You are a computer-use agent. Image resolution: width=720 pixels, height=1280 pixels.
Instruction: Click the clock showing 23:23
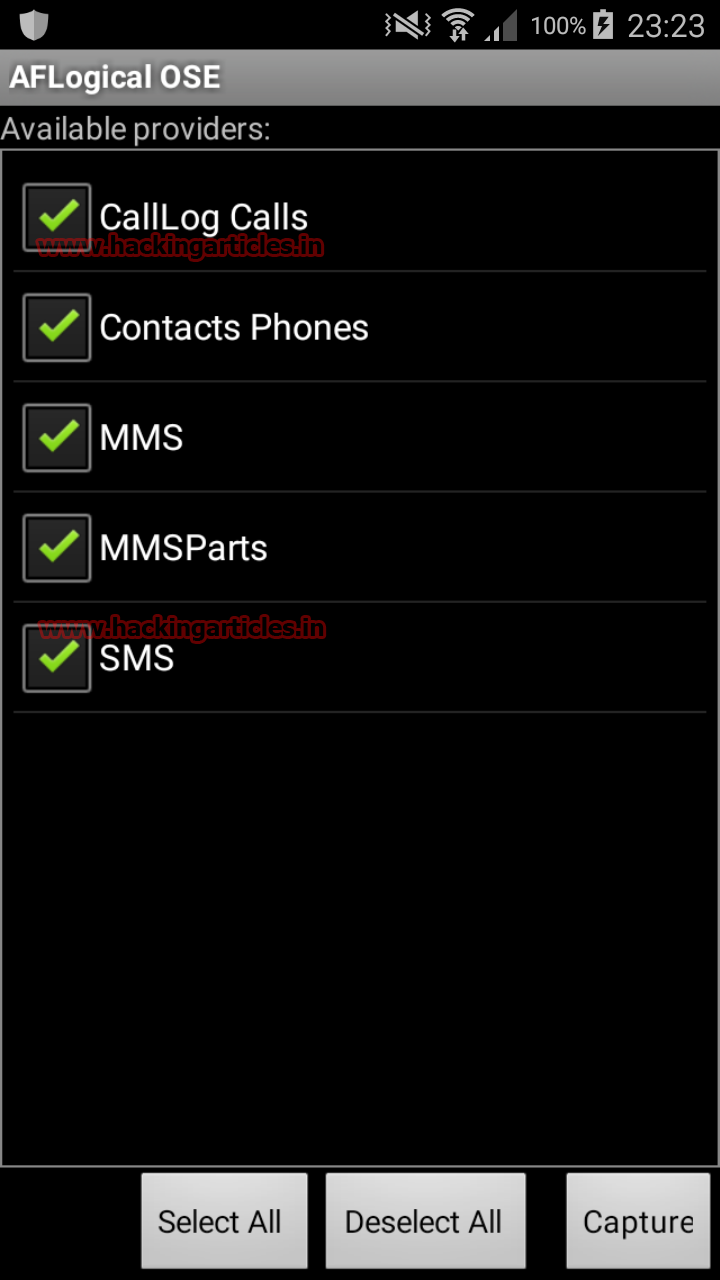664,27
